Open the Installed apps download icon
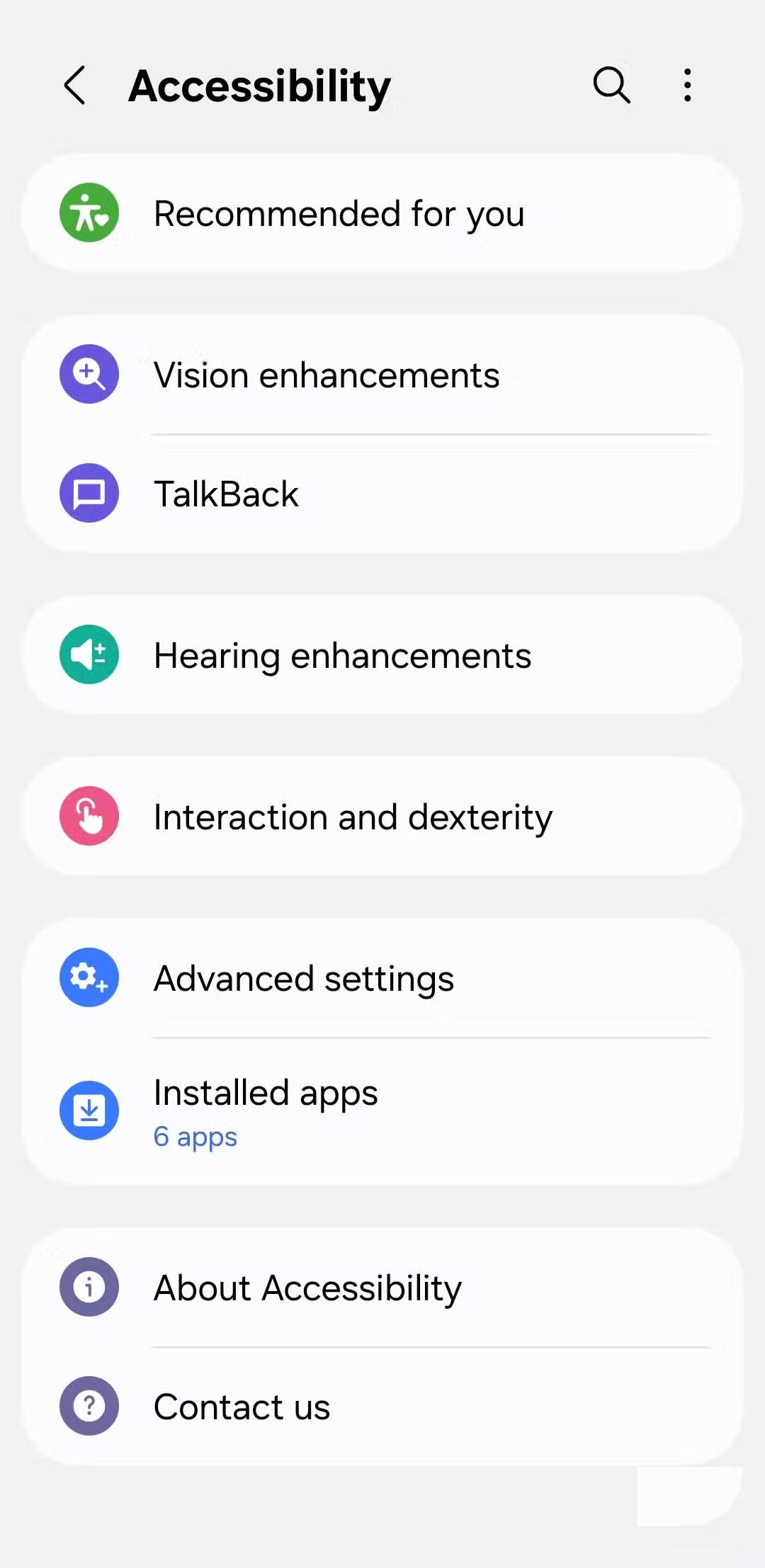This screenshot has height=1568, width=765. click(89, 1110)
